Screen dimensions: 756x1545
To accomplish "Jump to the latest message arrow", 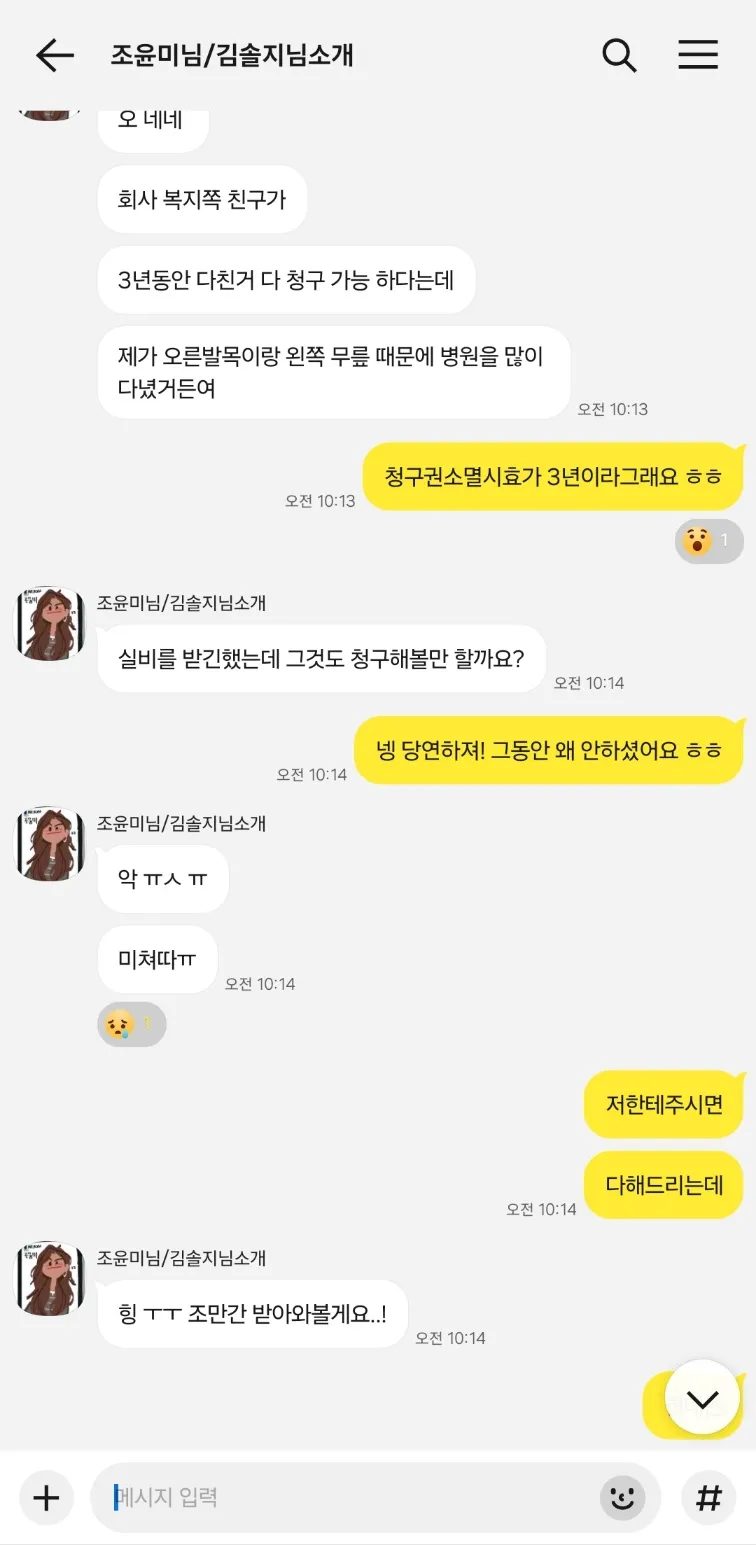I will (702, 1398).
